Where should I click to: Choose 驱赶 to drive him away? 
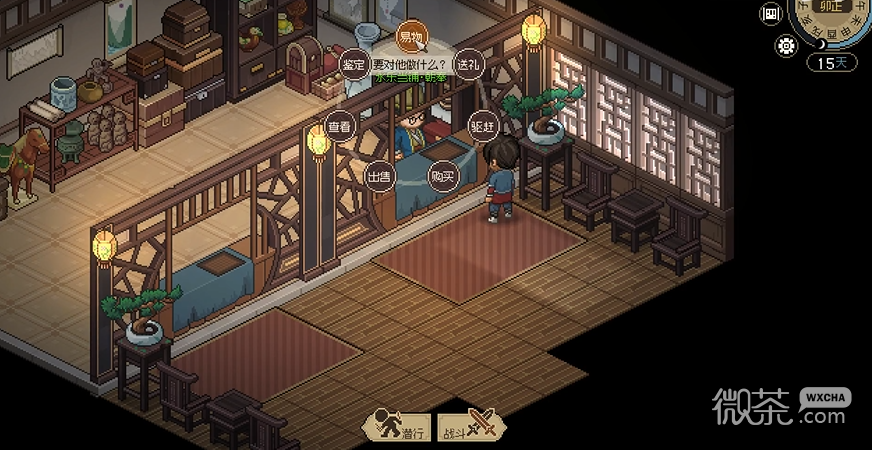click(x=483, y=126)
